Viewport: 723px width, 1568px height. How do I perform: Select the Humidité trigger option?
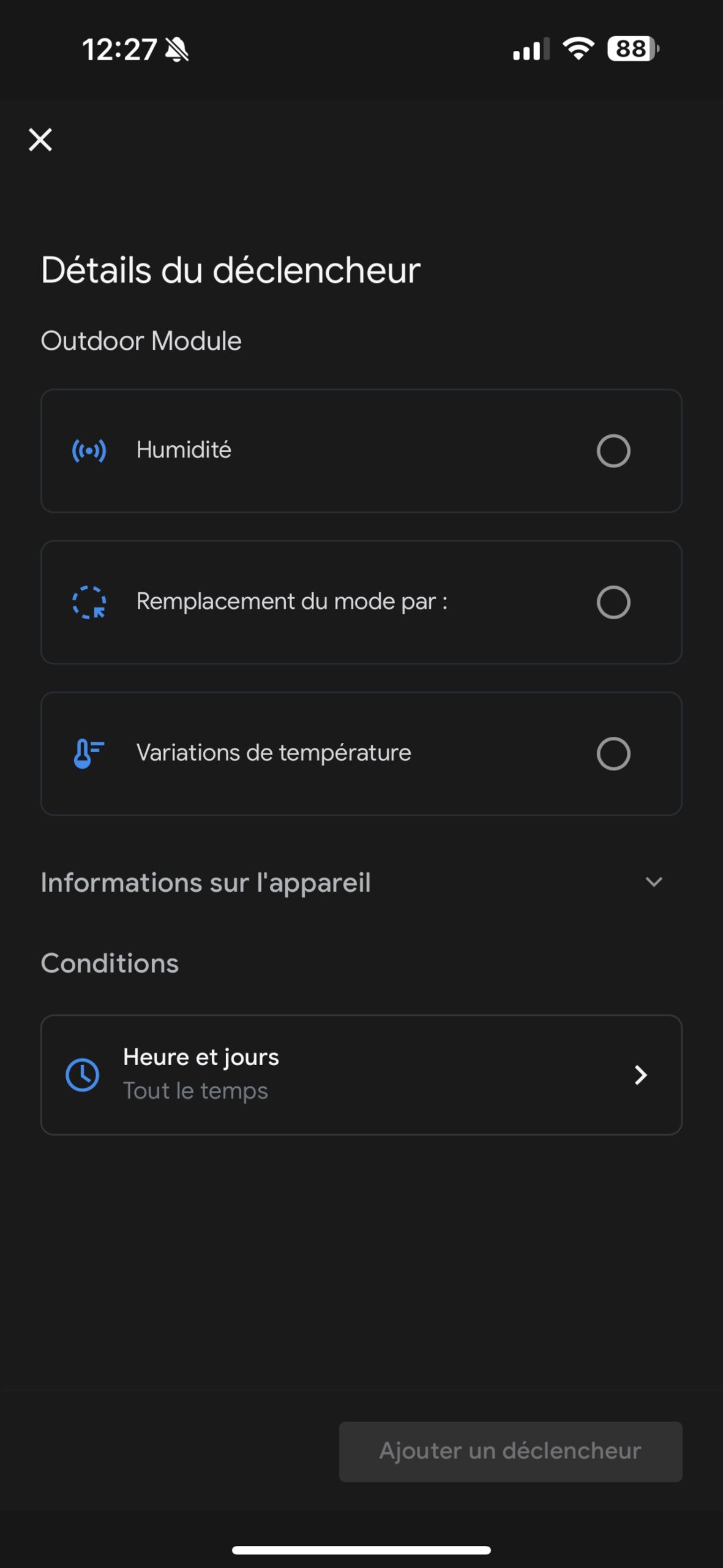pos(613,451)
